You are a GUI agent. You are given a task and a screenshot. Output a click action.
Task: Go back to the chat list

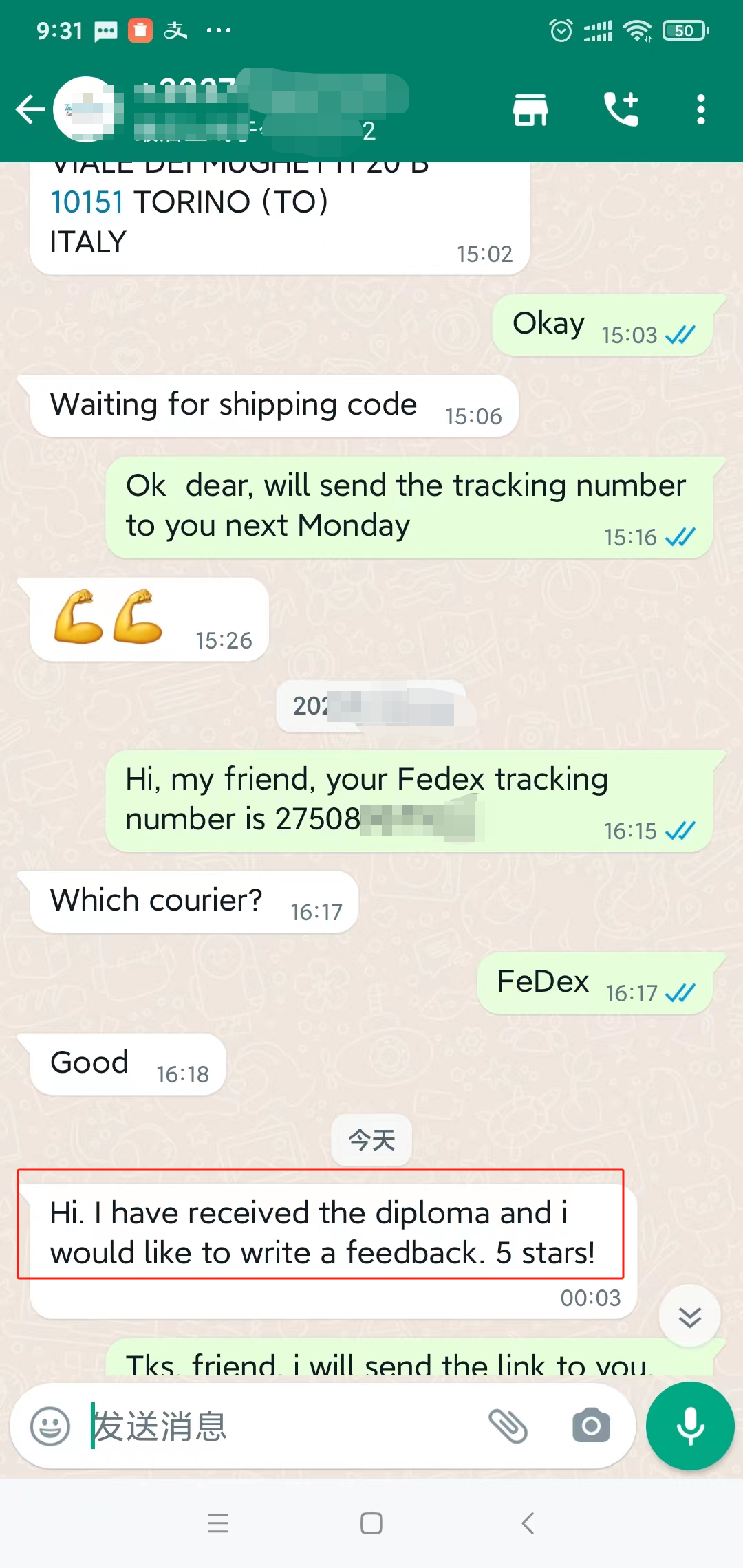[x=30, y=109]
